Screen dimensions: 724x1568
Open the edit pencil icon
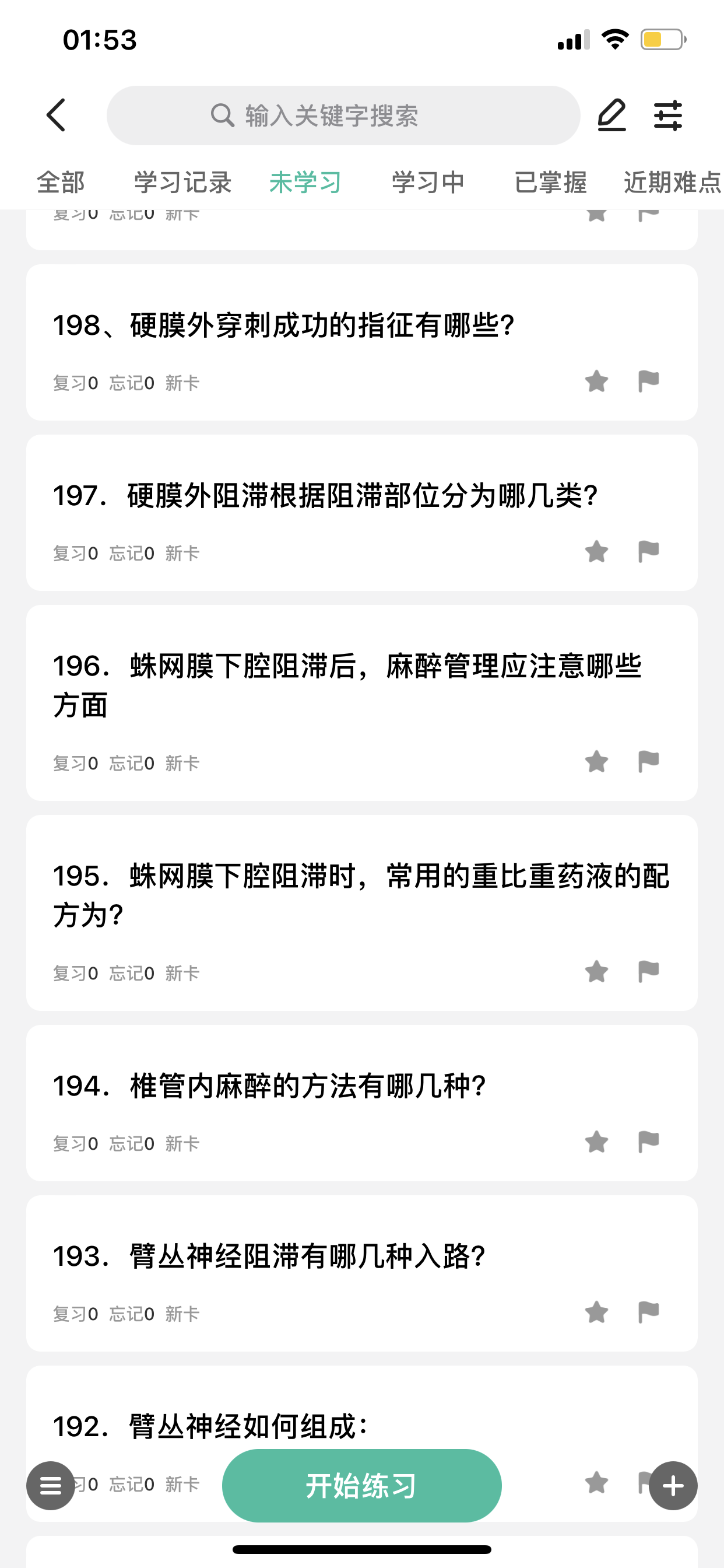click(x=611, y=115)
